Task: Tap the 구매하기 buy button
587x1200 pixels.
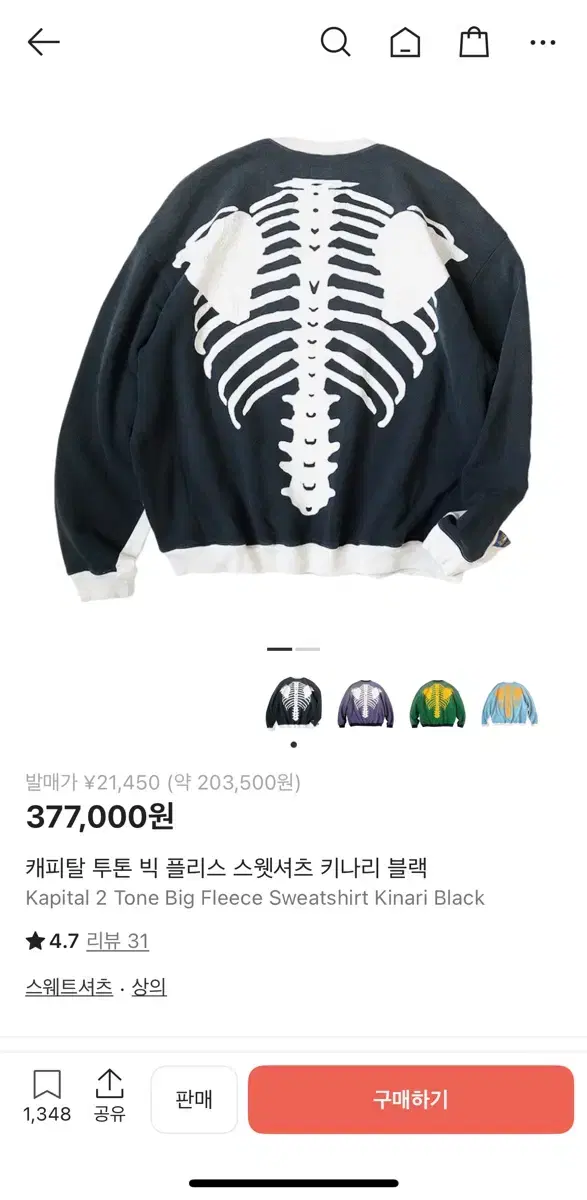Action: pos(411,1100)
